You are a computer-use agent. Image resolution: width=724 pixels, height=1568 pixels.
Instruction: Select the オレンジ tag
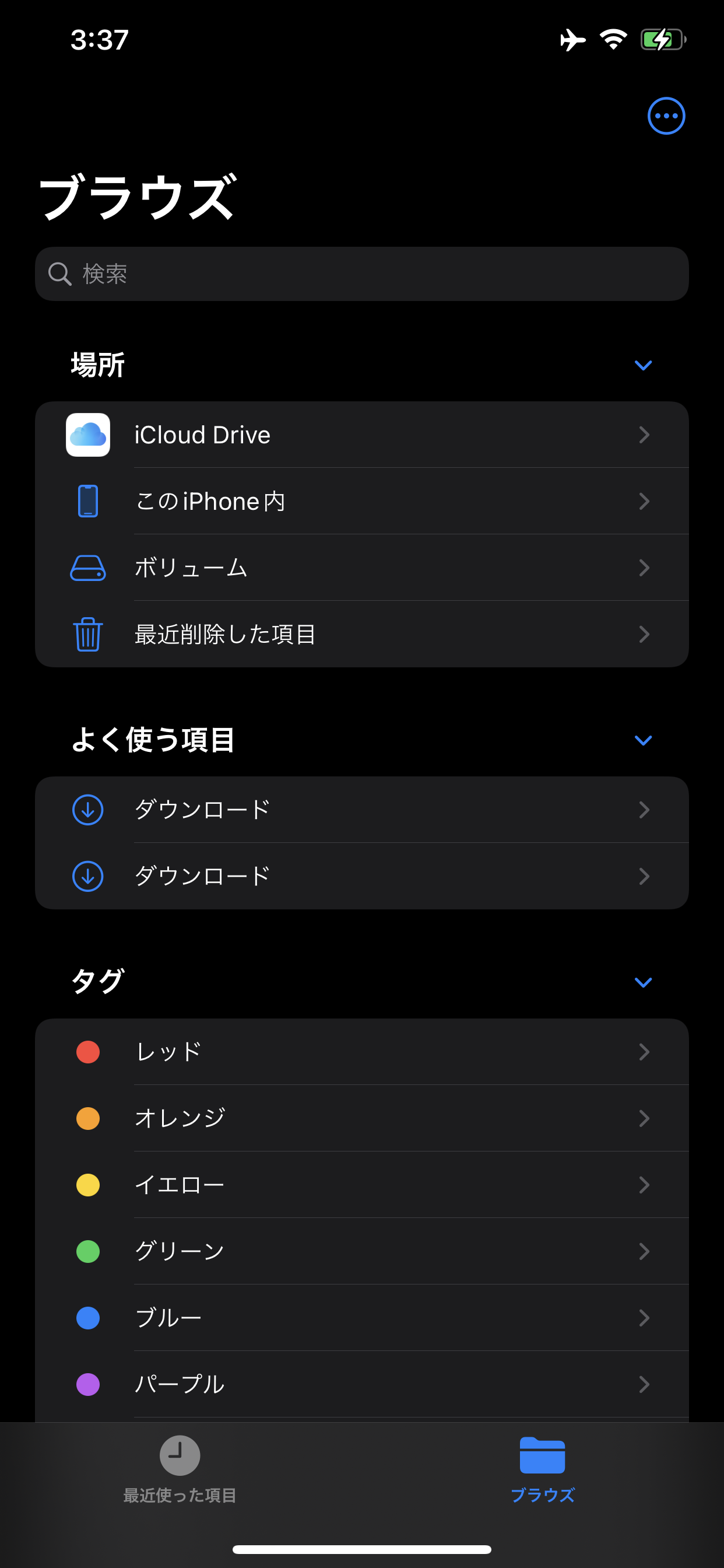click(x=361, y=1118)
